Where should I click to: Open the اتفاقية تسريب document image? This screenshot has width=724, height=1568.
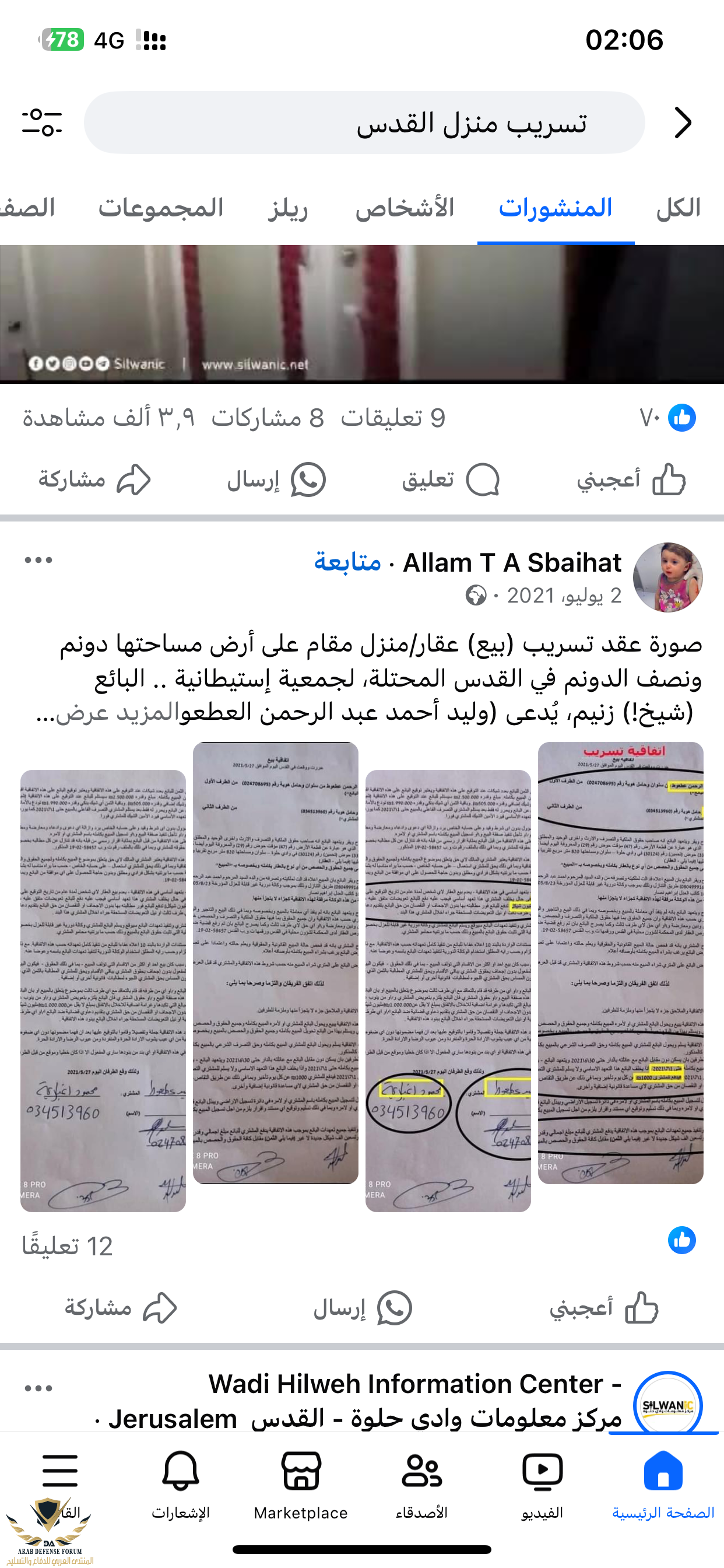coord(620,962)
